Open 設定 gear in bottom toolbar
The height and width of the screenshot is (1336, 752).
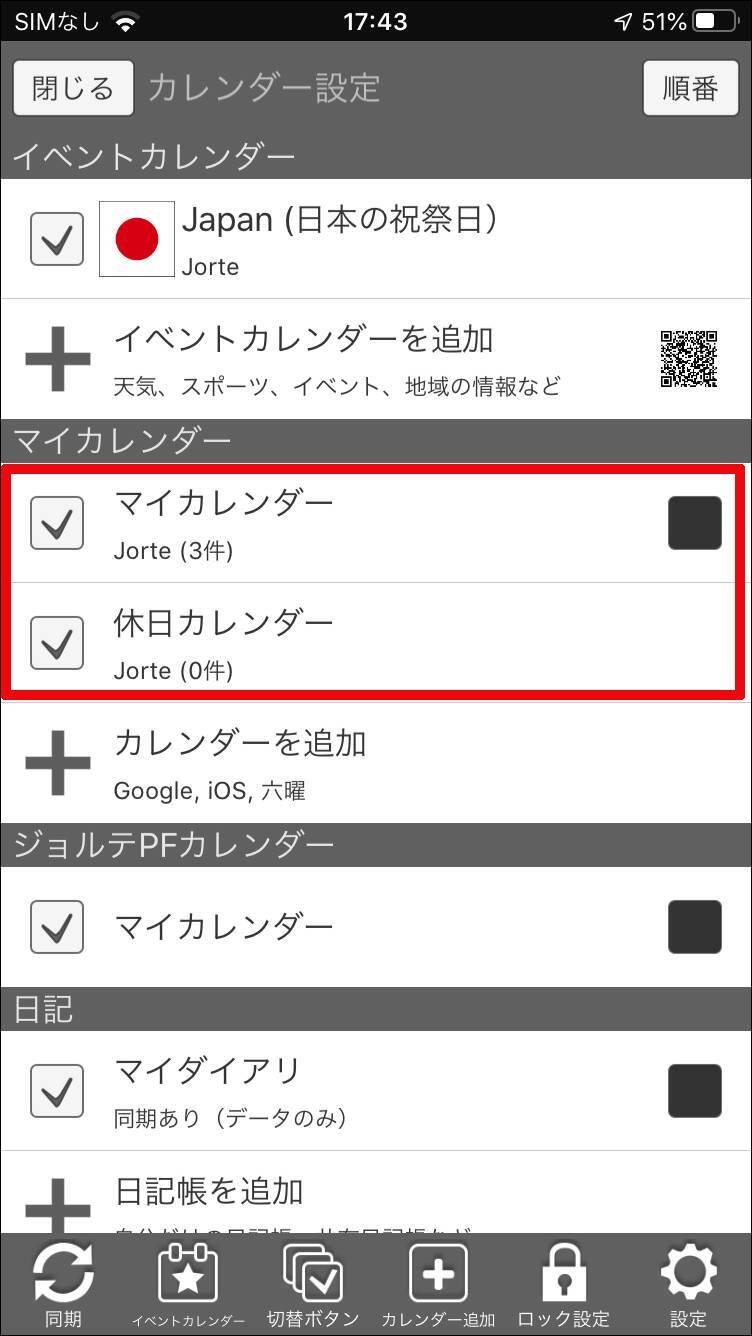[x=688, y=1285]
